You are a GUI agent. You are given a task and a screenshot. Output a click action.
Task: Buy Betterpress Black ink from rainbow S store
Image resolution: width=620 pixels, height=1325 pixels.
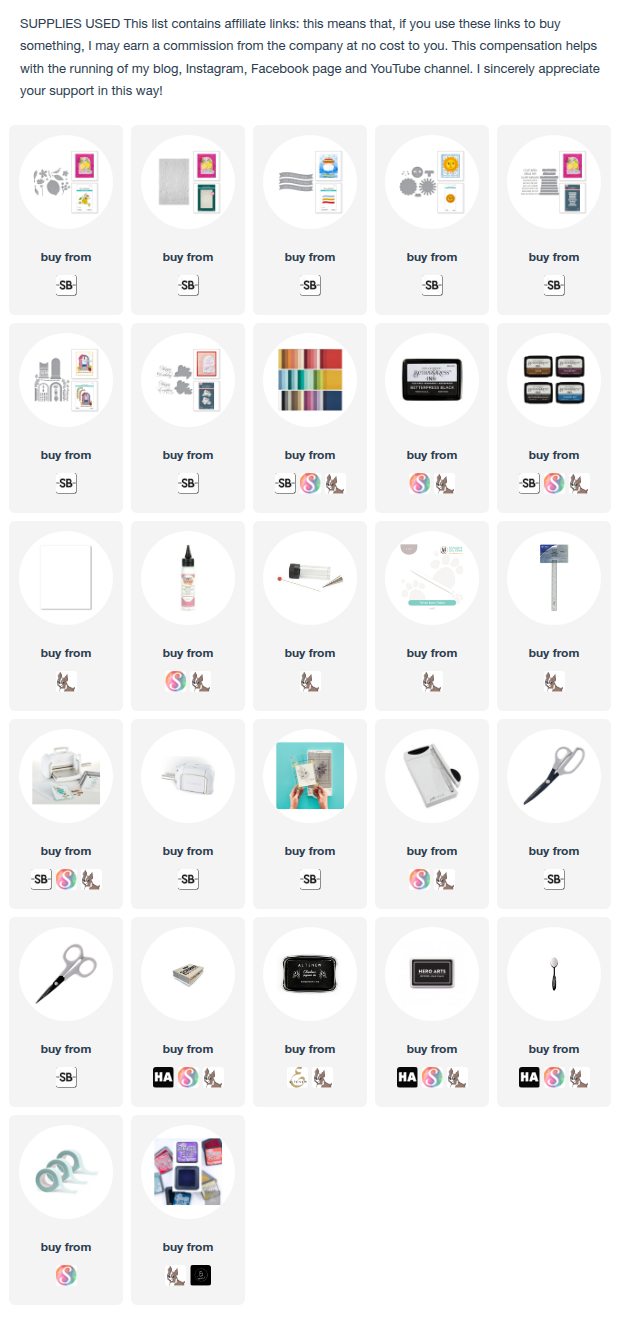pos(420,484)
